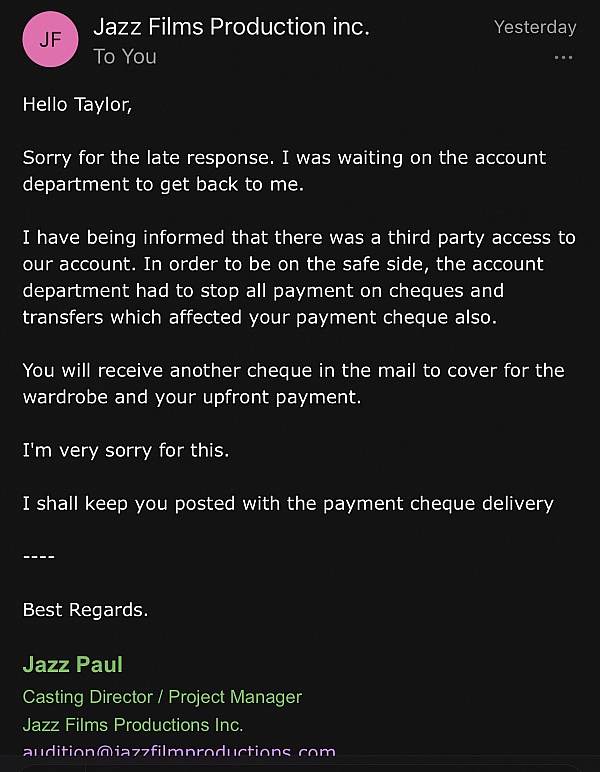The width and height of the screenshot is (600, 772).
Task: Open the audition@jazzfilmproductions.com email link
Action: tap(179, 752)
